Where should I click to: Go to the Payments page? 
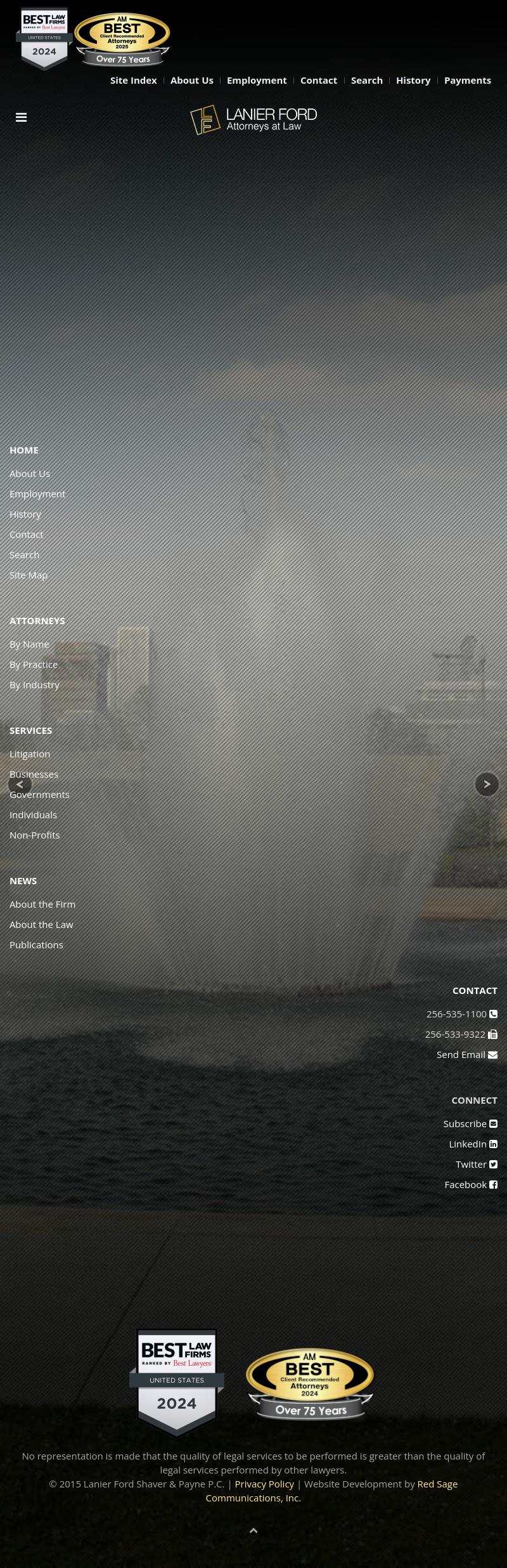click(x=467, y=81)
